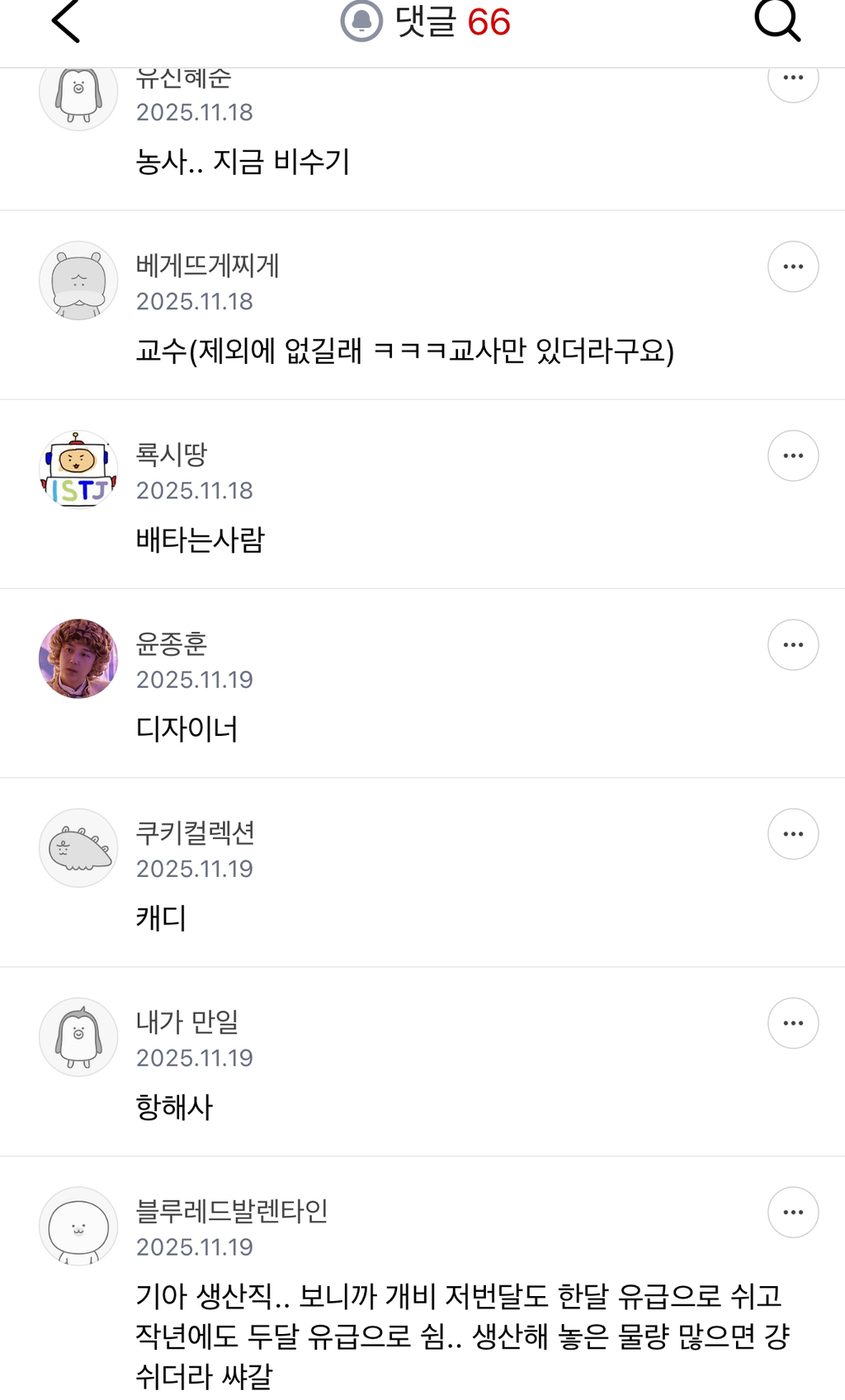Open 내가 만일's penguin avatar
The image size is (845, 1400).
coord(78,1037)
